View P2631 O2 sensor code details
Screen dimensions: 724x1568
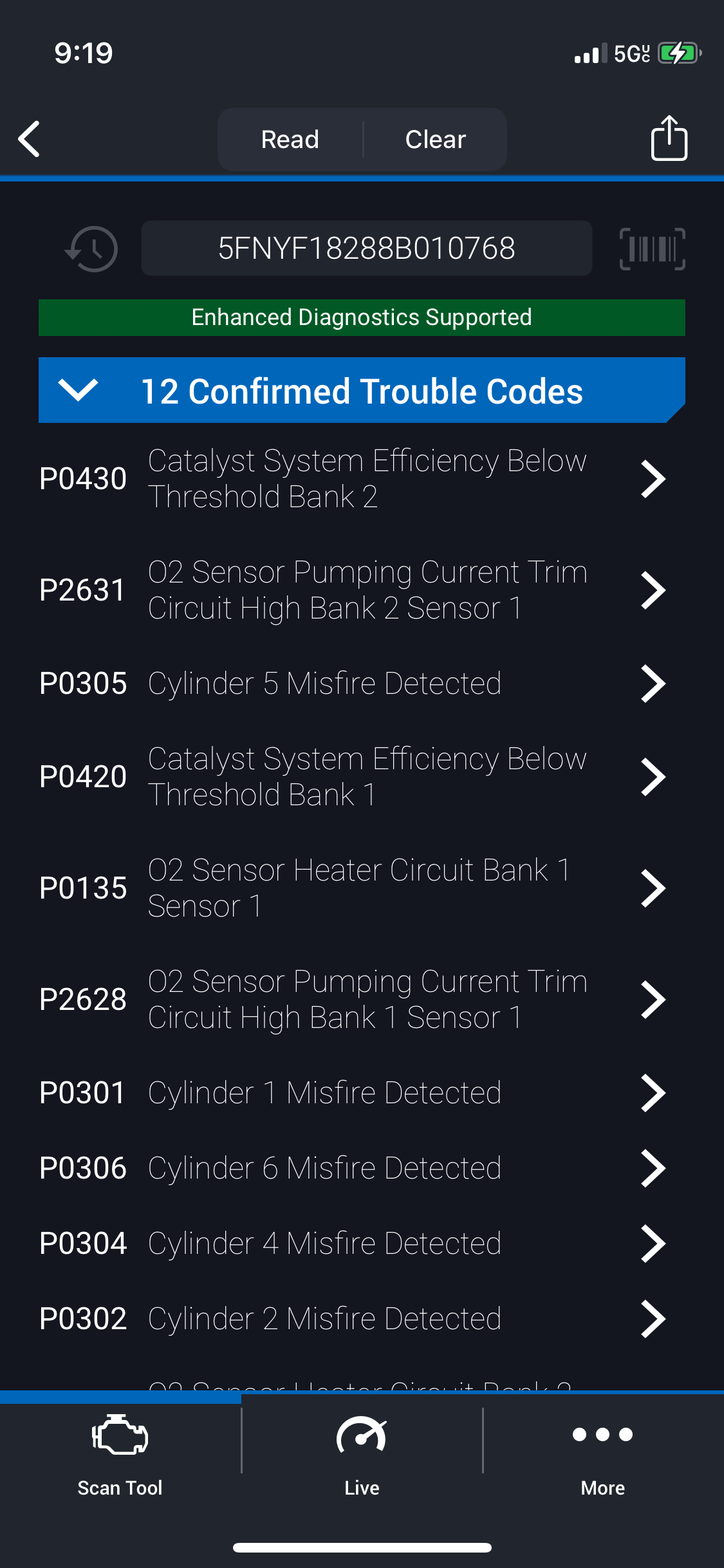click(x=362, y=590)
